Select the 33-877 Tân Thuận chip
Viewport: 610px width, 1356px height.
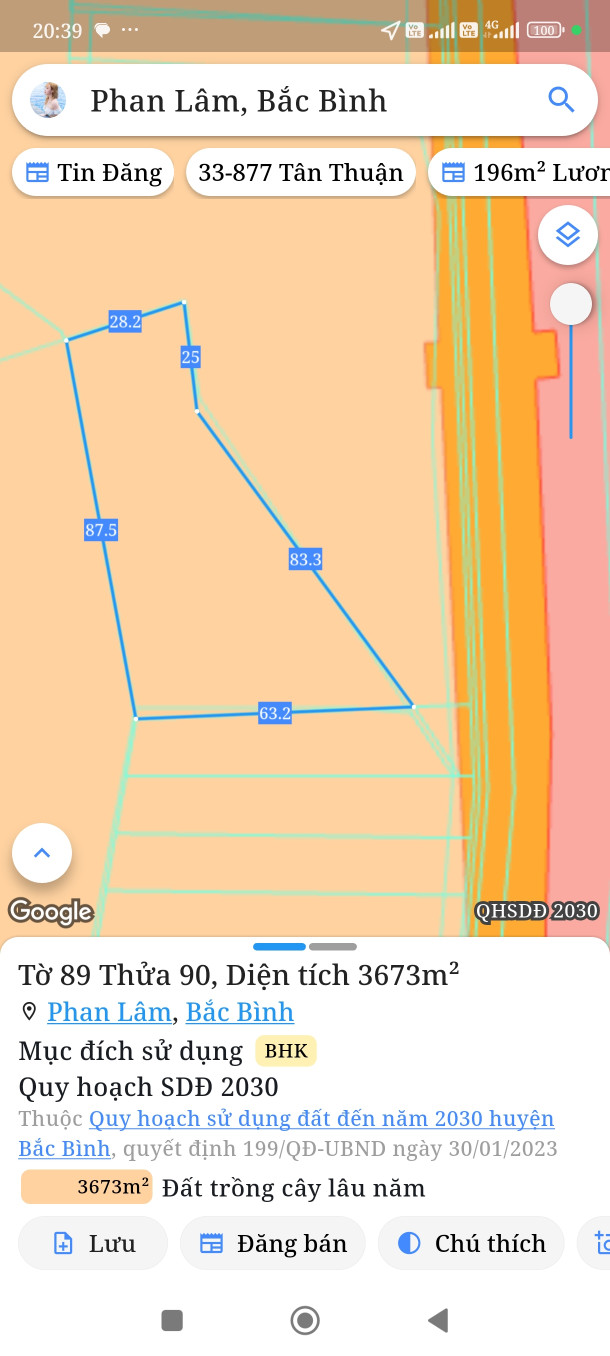click(x=300, y=173)
